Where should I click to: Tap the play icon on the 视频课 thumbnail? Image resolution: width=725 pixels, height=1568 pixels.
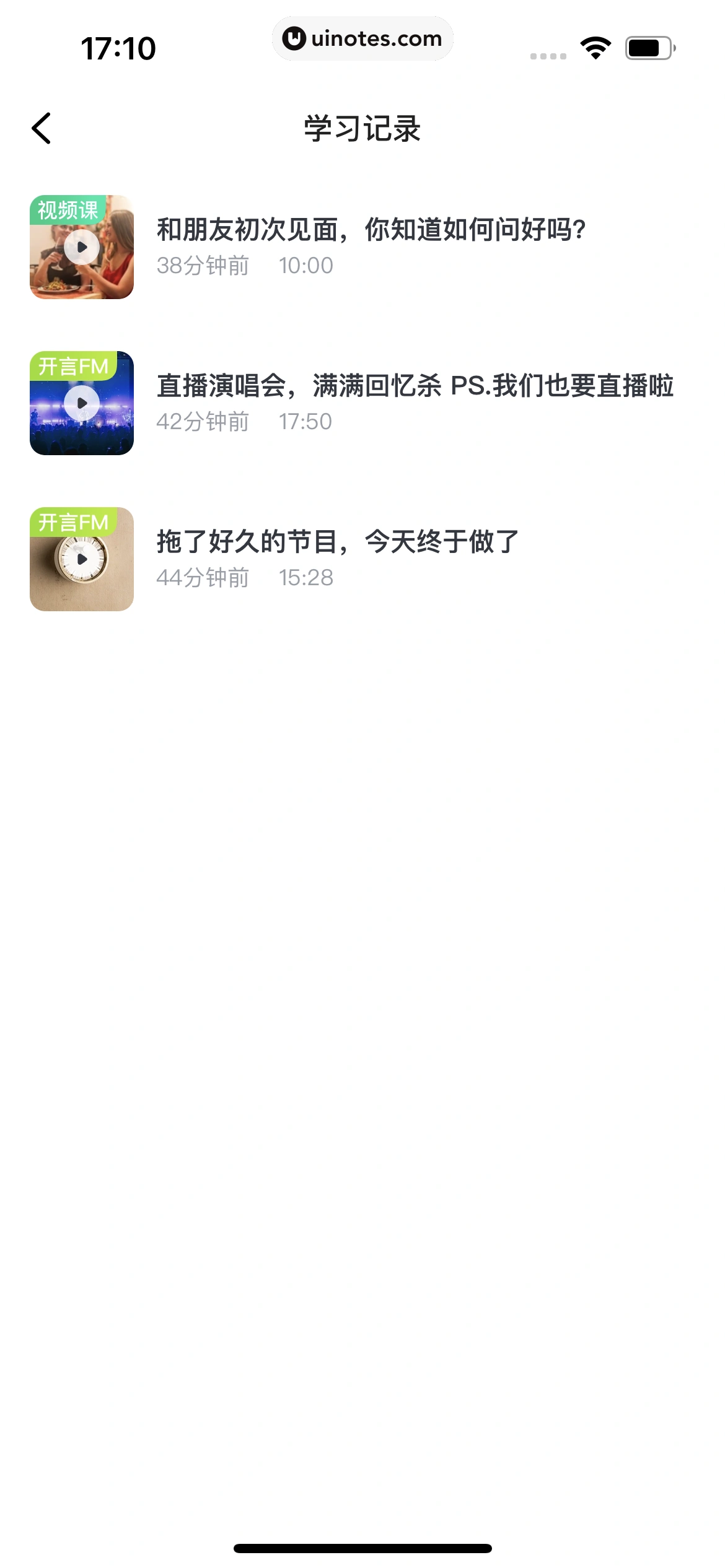81,246
